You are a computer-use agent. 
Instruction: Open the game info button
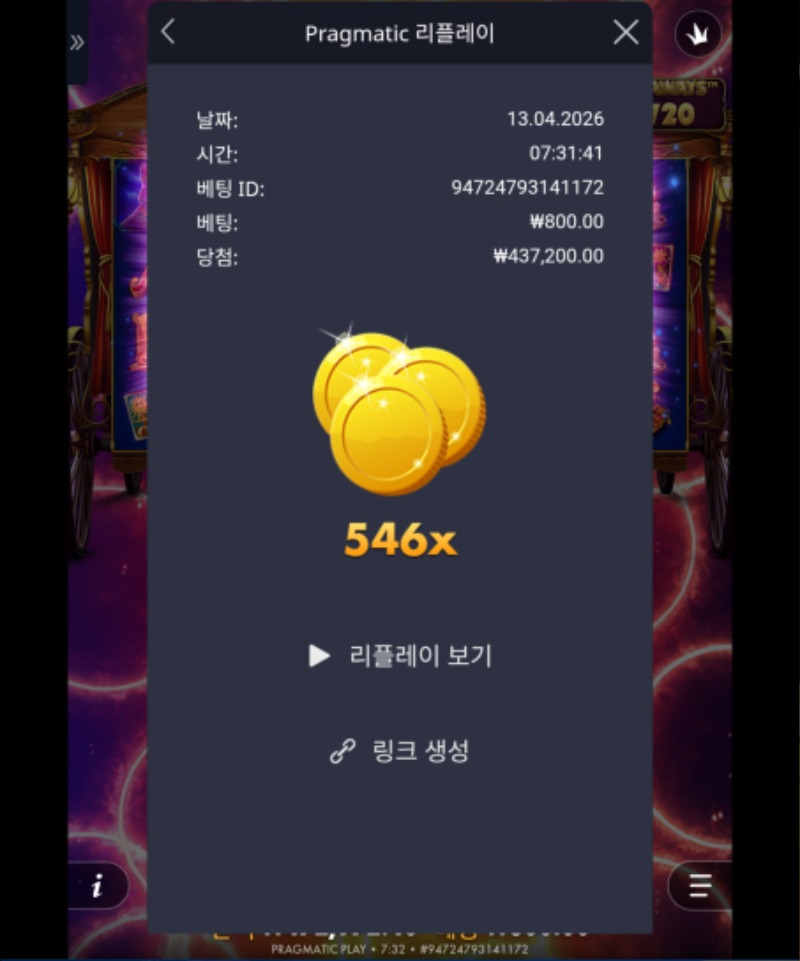point(97,886)
